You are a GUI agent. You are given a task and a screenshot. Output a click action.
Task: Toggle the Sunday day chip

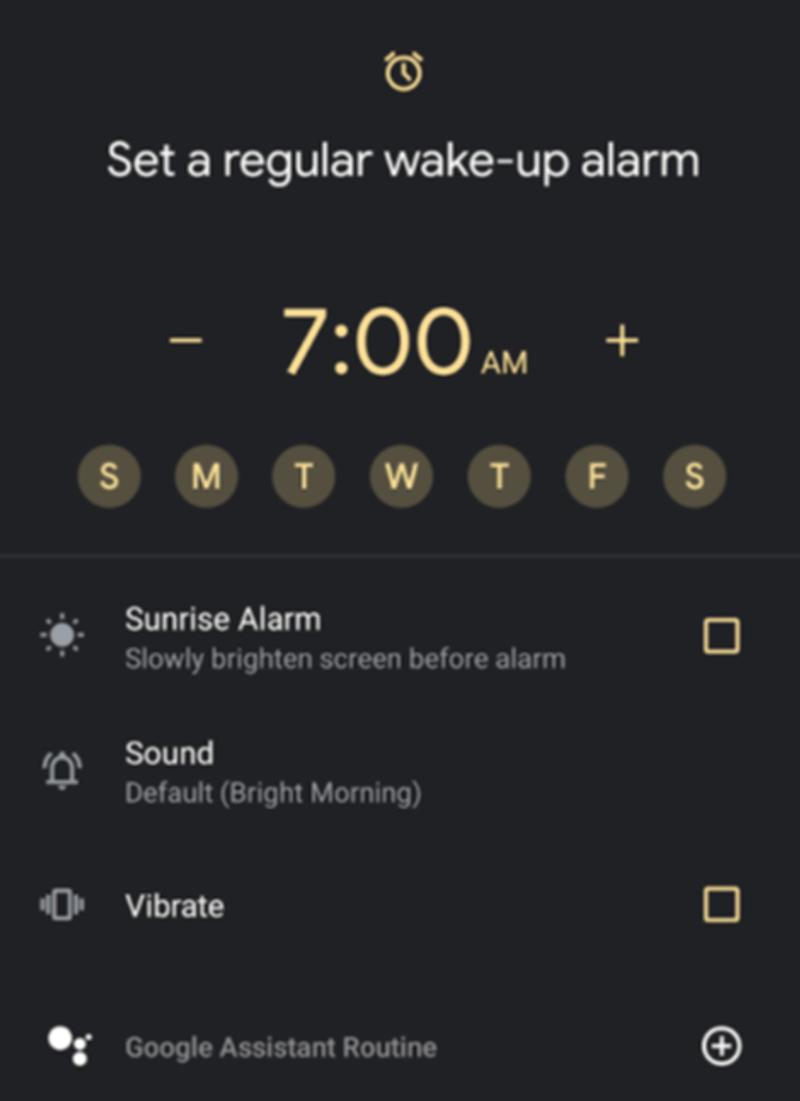click(109, 477)
